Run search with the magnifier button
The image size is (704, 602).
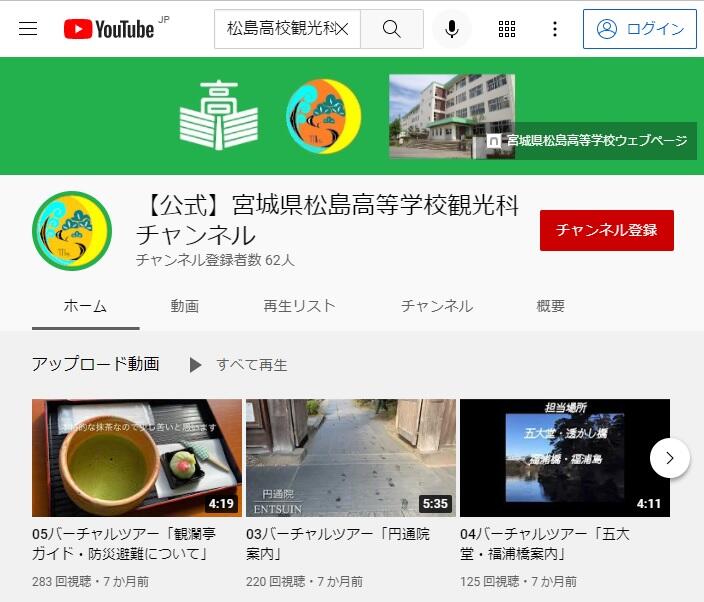click(392, 29)
